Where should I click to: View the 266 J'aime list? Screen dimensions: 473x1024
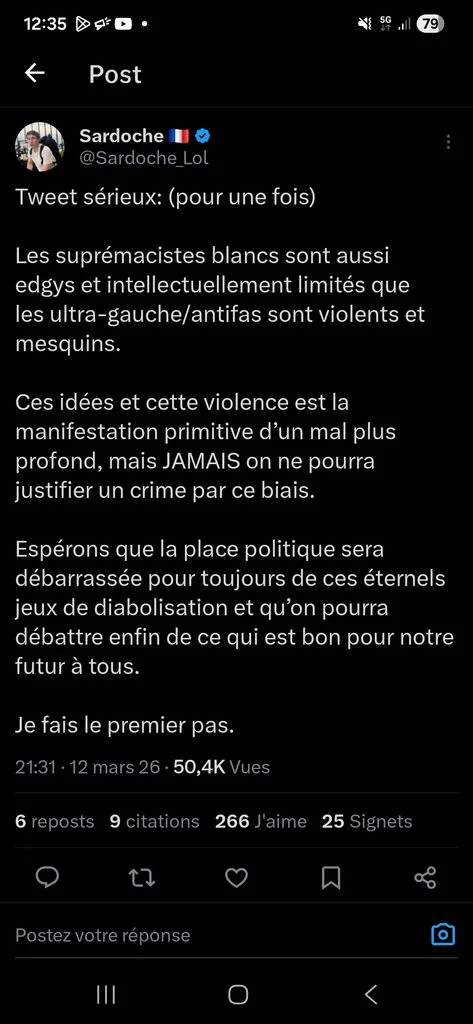(x=261, y=822)
